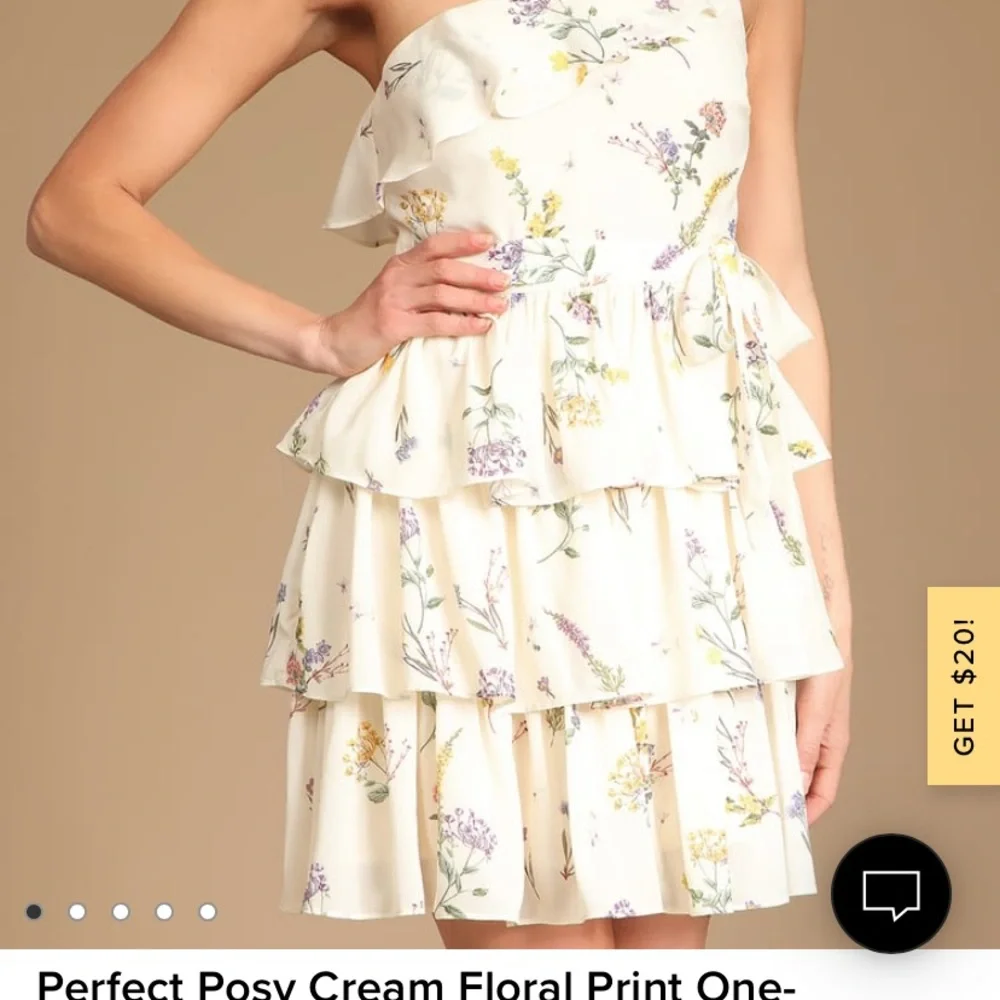Jump to the fourth product photo dot
1000x1000 pixels.
pyautogui.click(x=164, y=912)
